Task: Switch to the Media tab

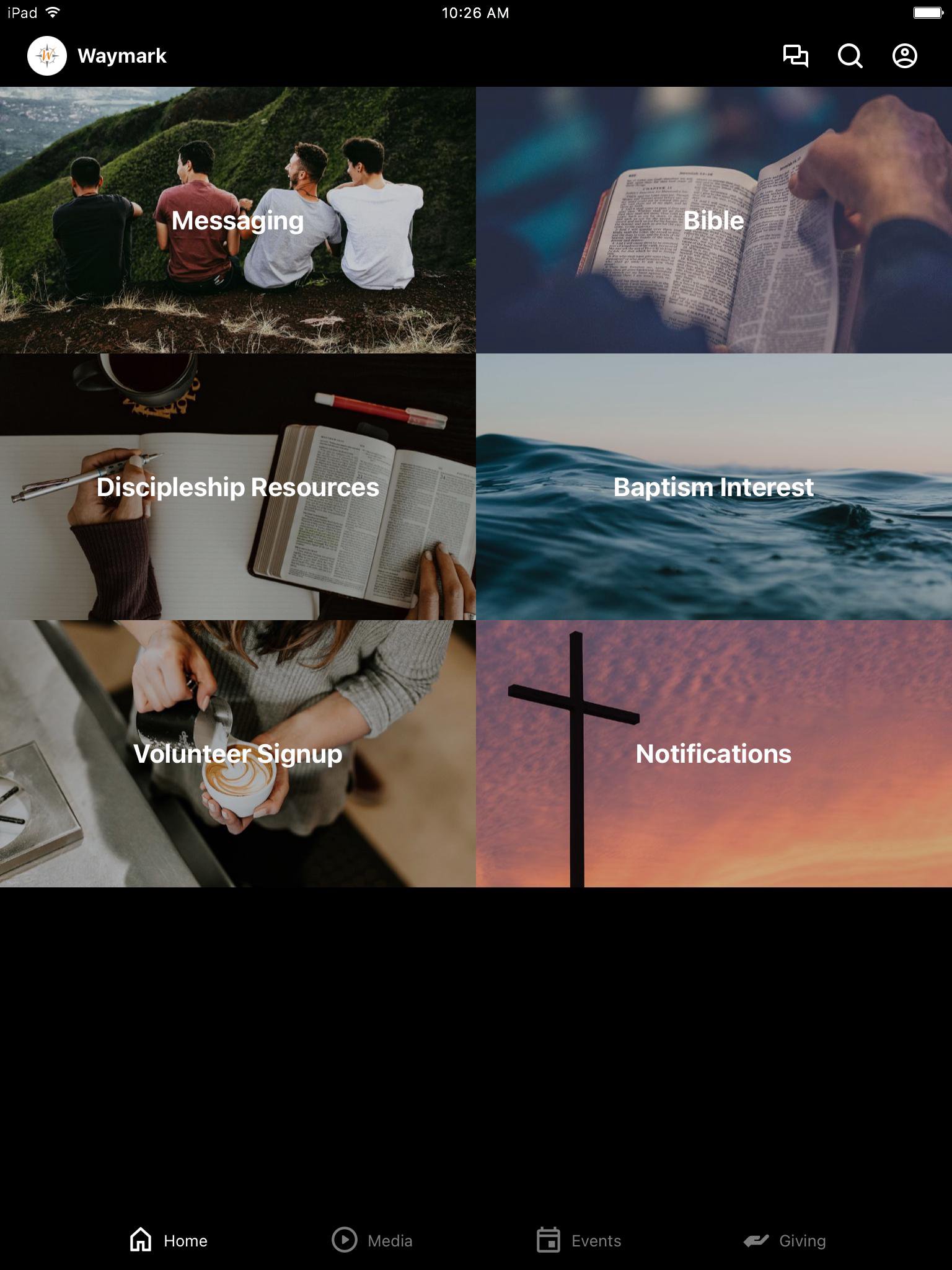Action: point(372,1240)
